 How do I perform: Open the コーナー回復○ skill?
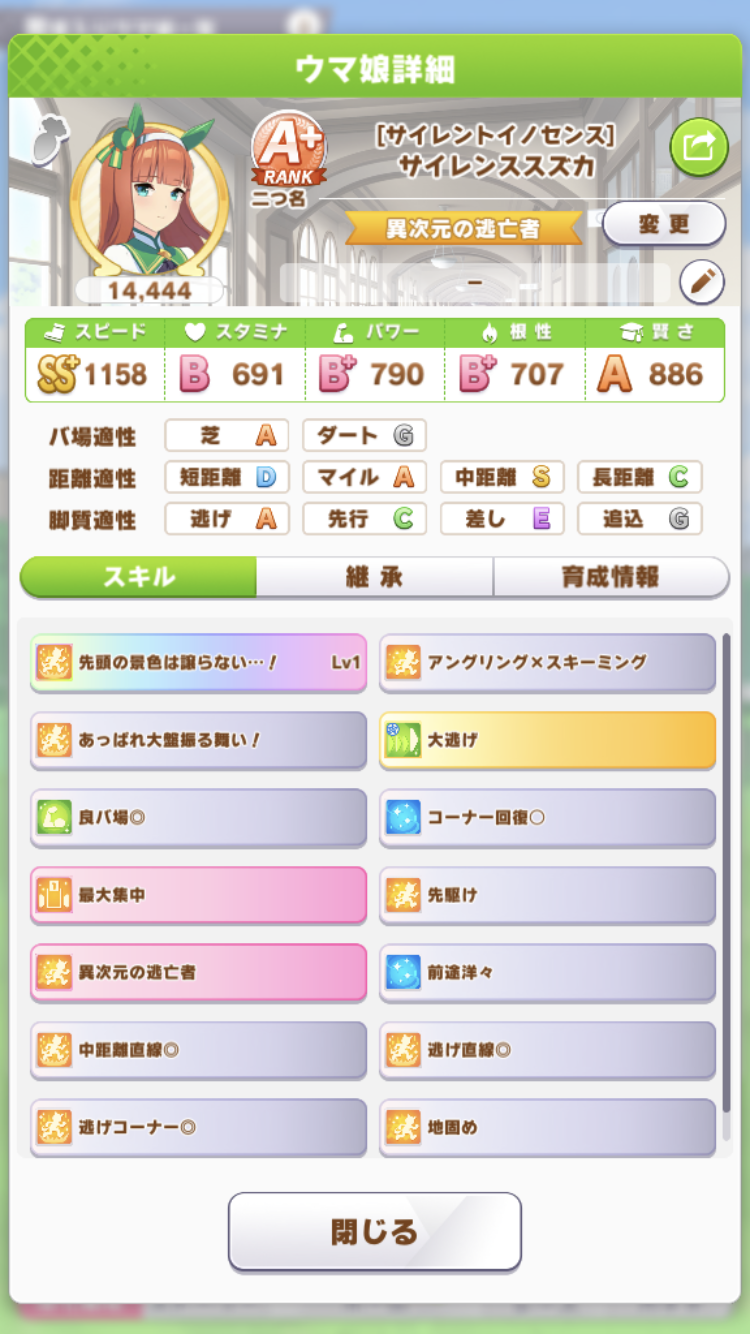547,817
